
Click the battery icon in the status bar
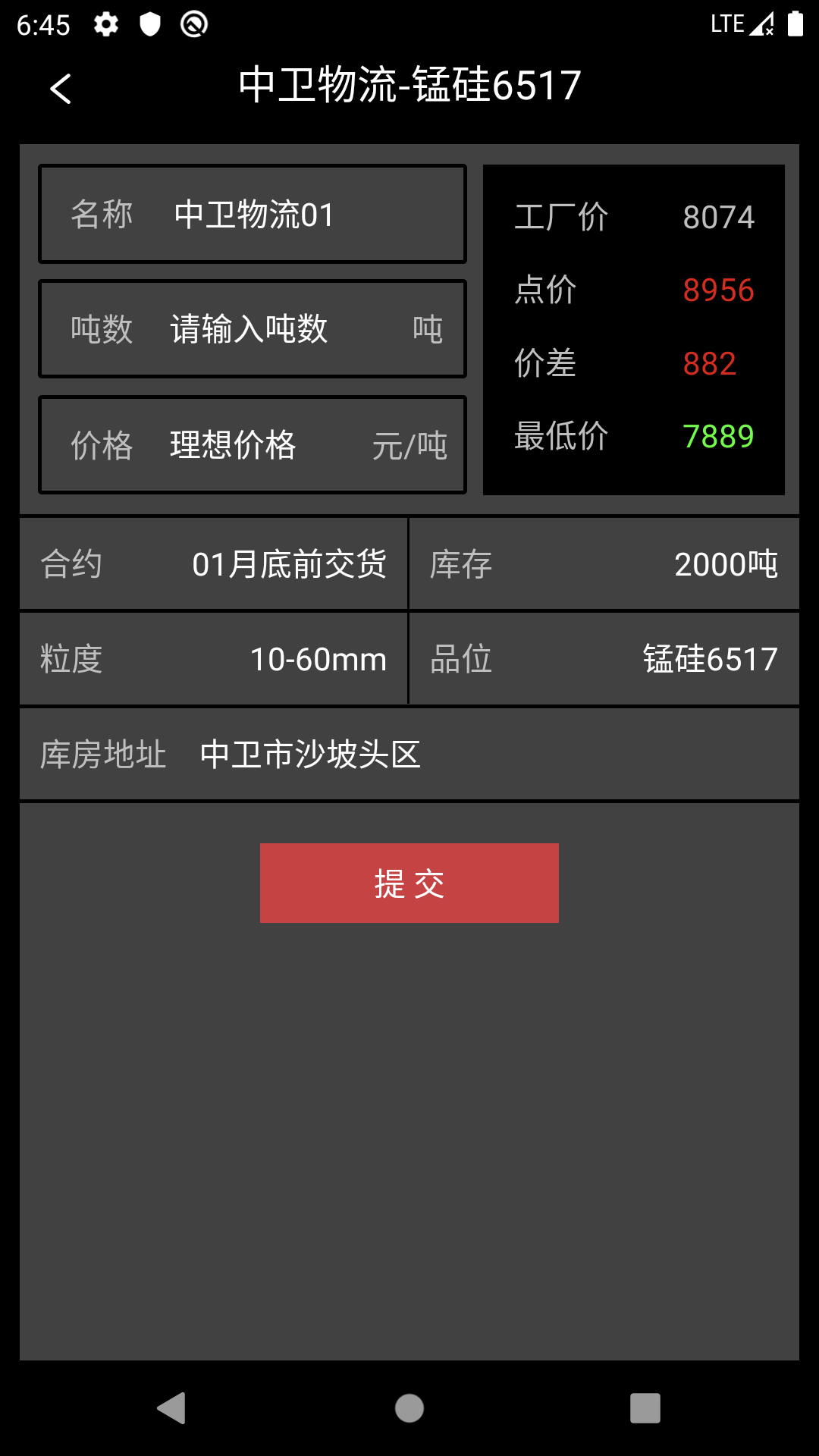point(793,24)
